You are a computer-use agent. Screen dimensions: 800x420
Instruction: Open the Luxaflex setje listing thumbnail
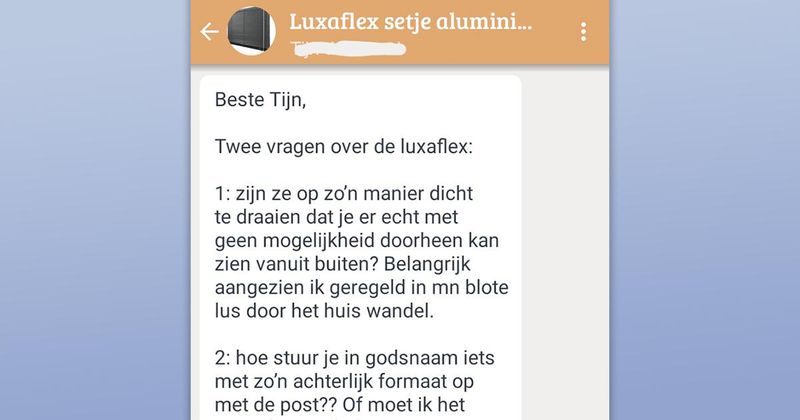254,32
